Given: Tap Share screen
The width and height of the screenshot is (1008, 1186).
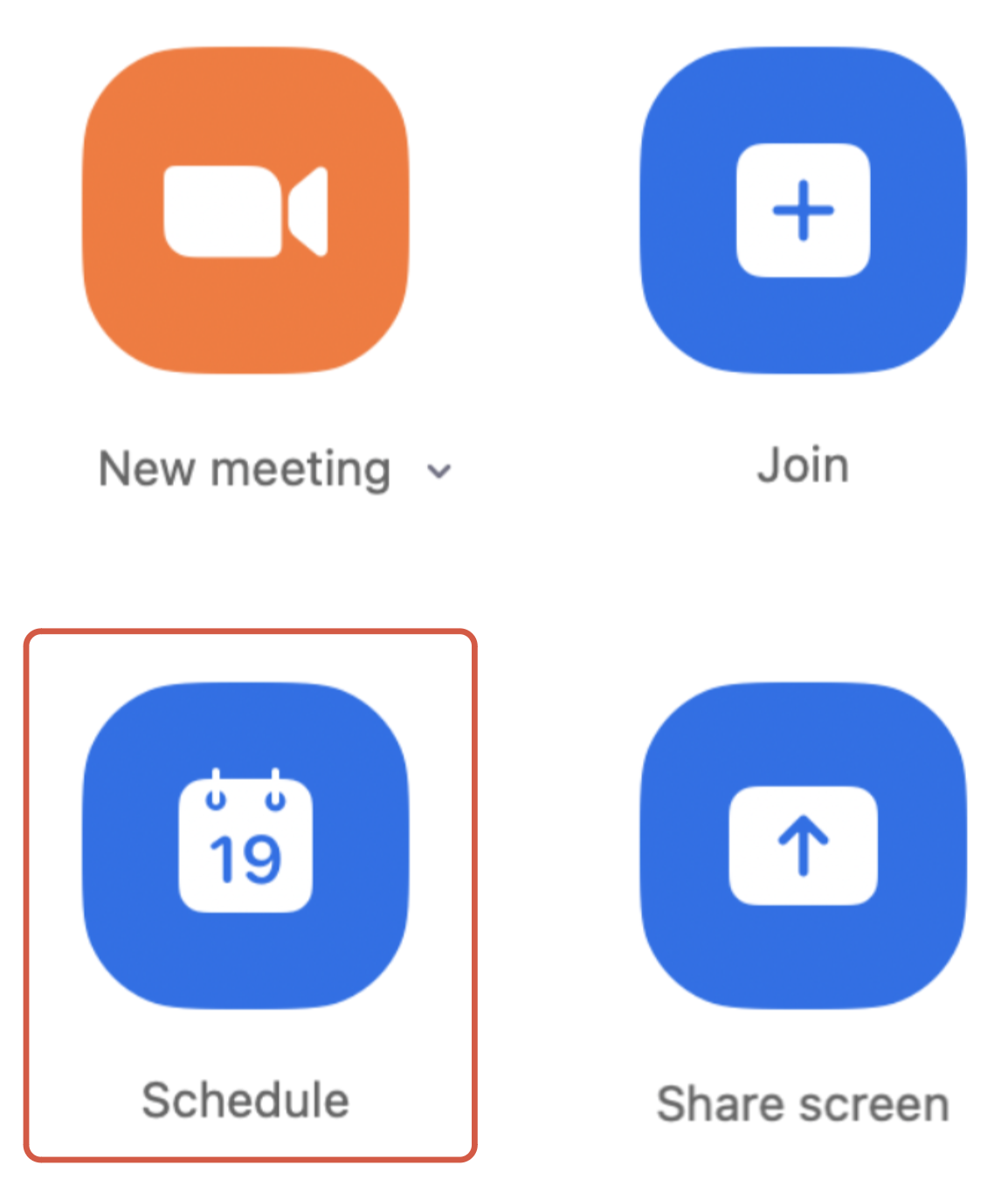Looking at the screenshot, I should tap(803, 845).
